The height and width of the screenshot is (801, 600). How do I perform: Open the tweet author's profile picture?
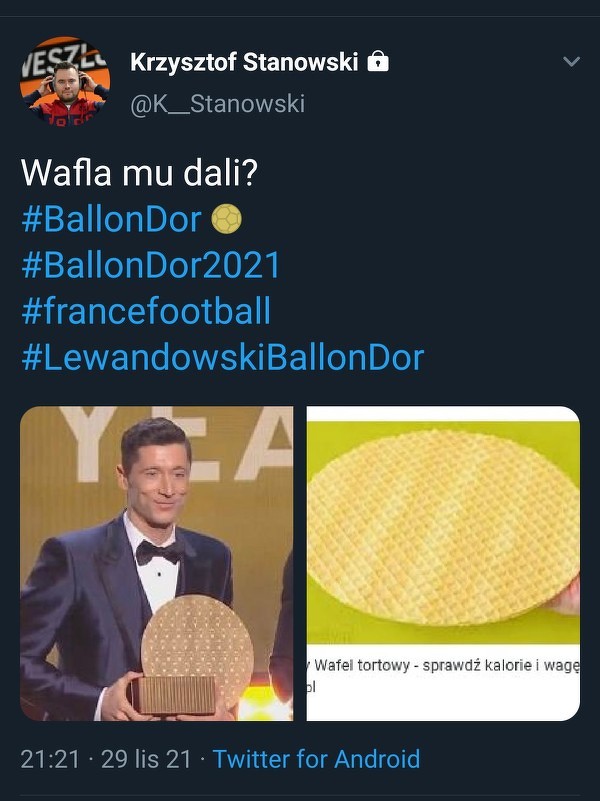tap(65, 80)
